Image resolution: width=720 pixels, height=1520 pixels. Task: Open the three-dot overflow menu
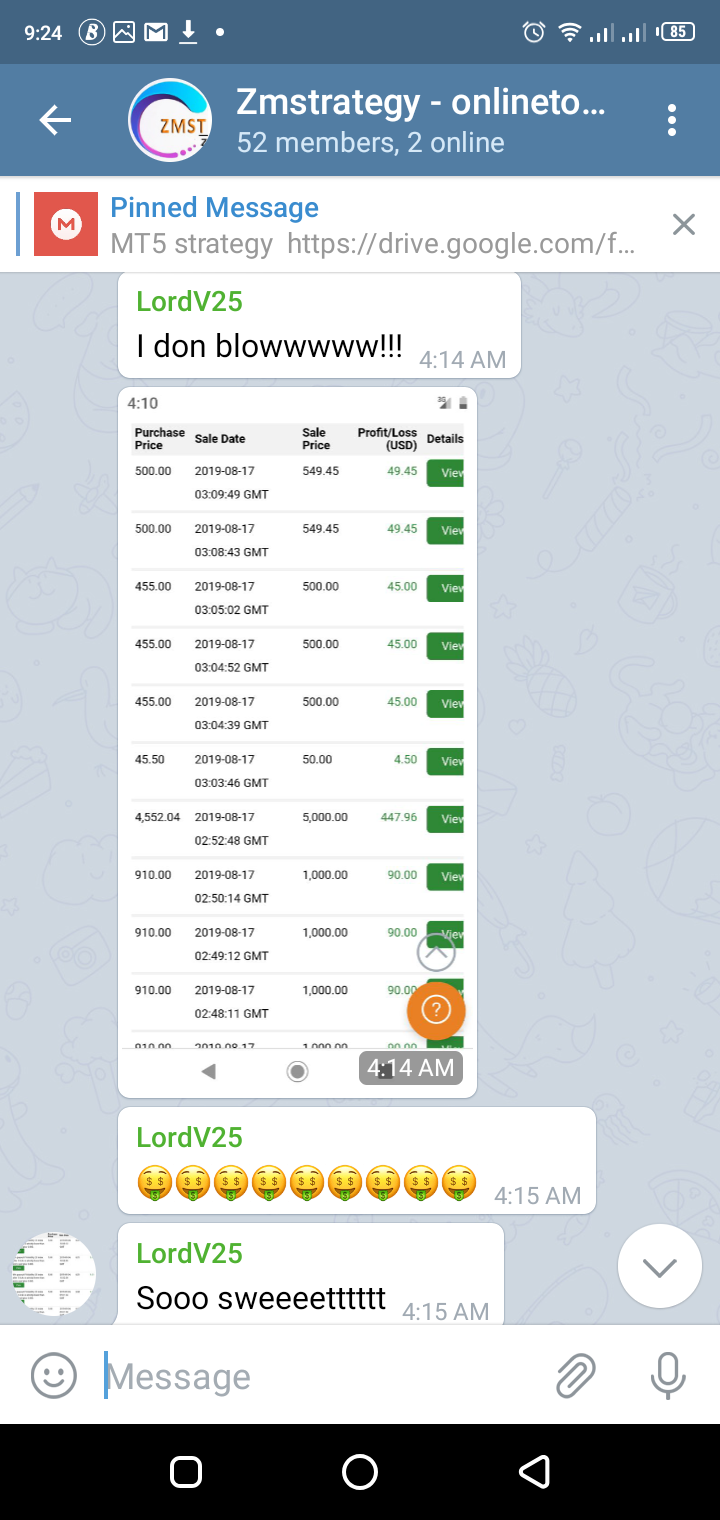[672, 121]
